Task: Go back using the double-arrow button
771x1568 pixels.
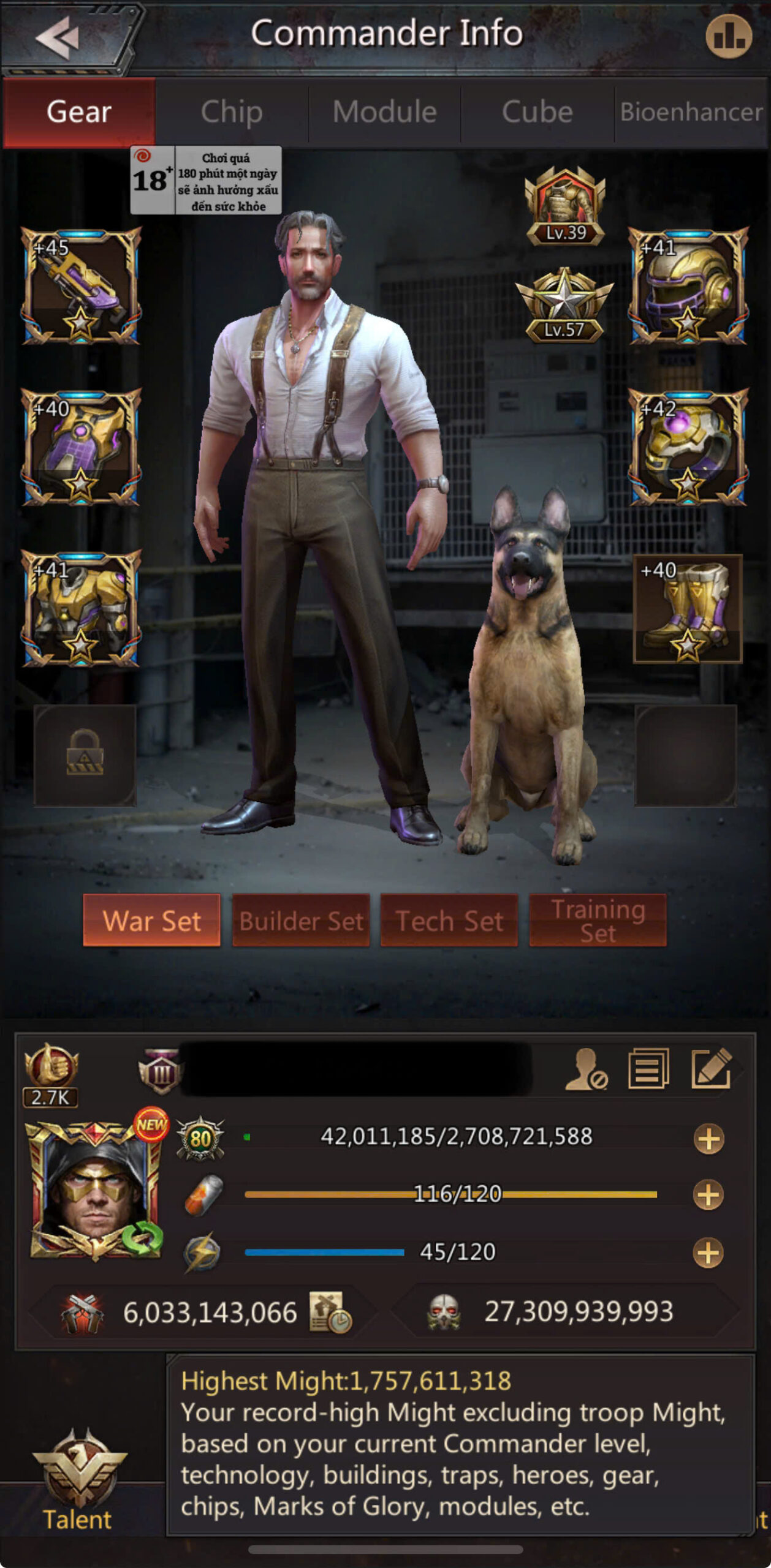Action: click(58, 38)
